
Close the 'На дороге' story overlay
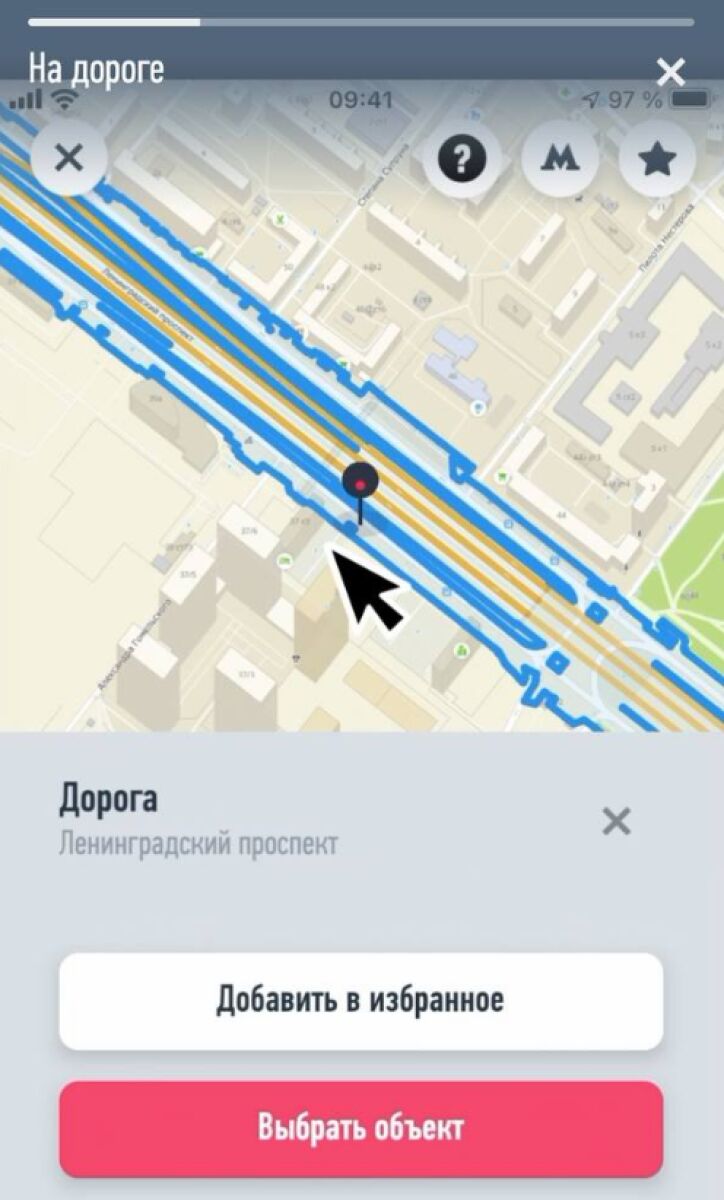670,72
